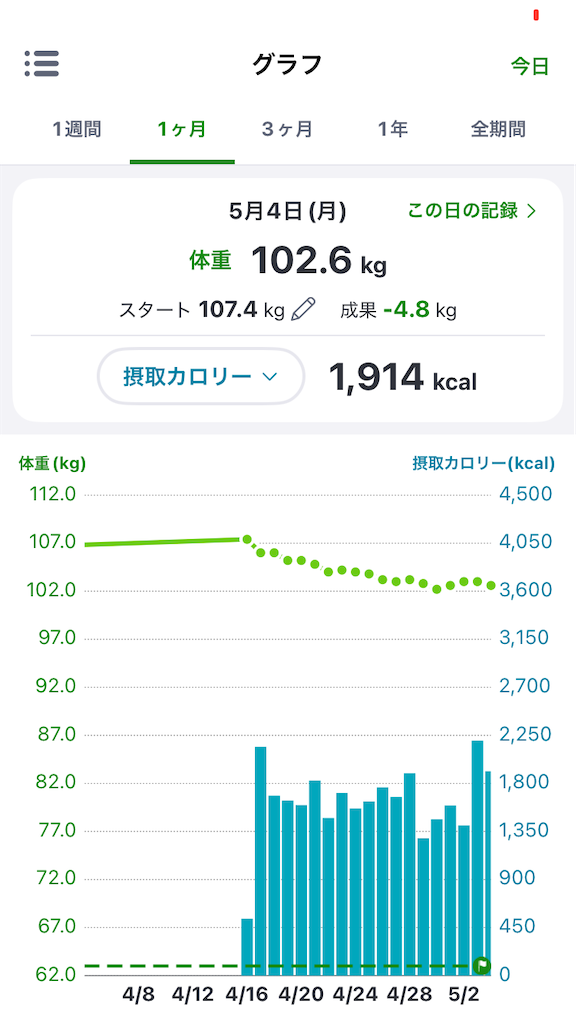Switch to the 1週間 tab

77,129
